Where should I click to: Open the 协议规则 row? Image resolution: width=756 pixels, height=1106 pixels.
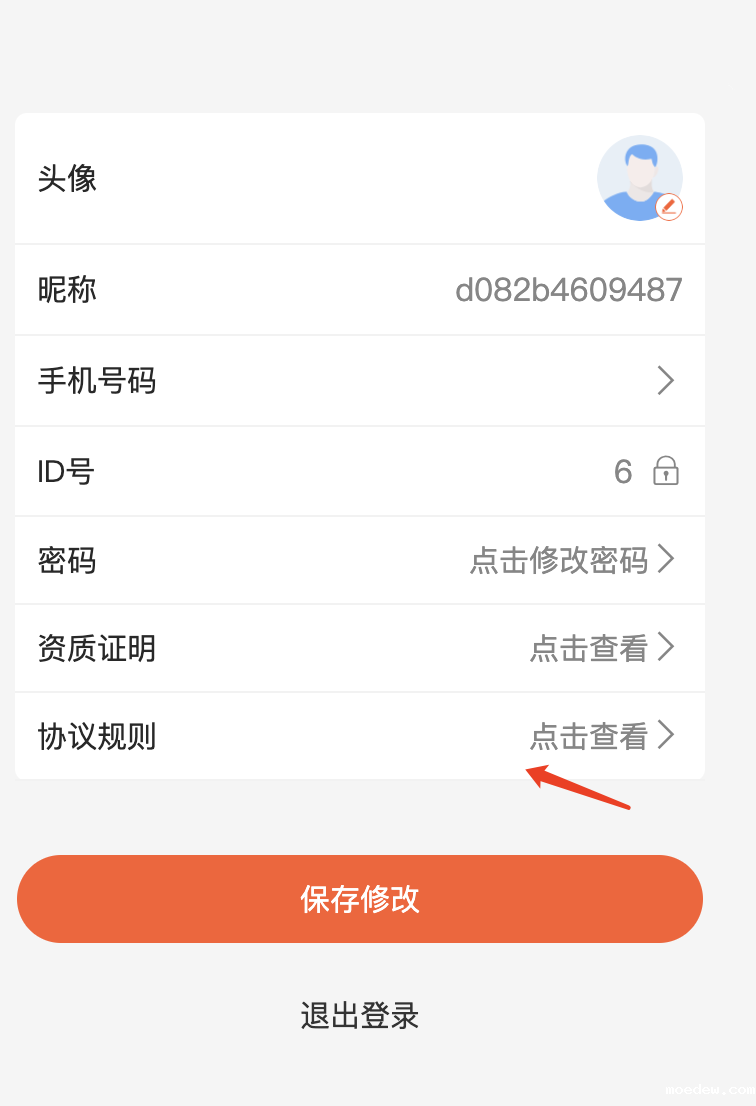click(x=602, y=737)
